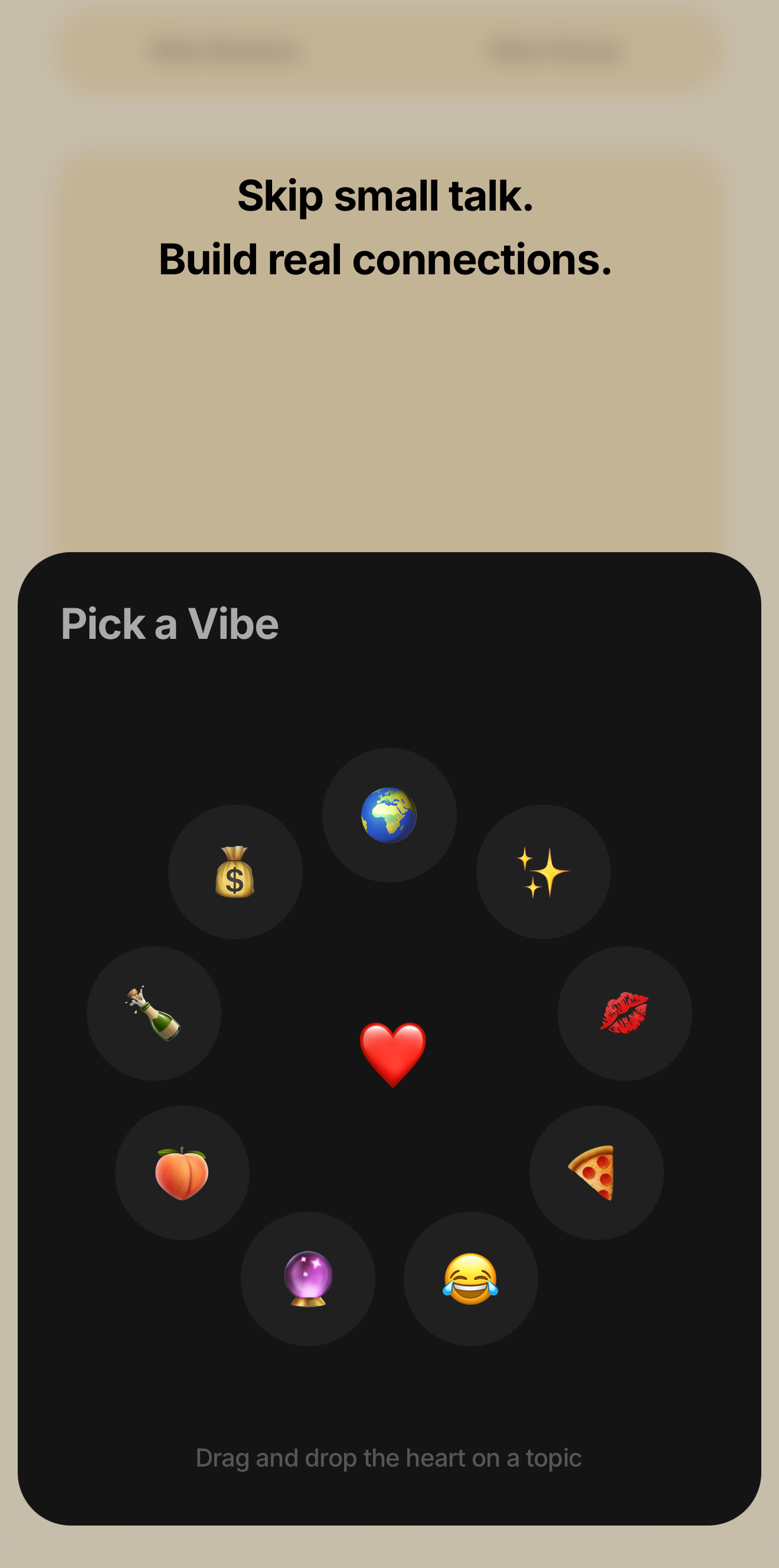Select the sparkles vibe icon
The image size is (779, 1568).
pos(543,872)
